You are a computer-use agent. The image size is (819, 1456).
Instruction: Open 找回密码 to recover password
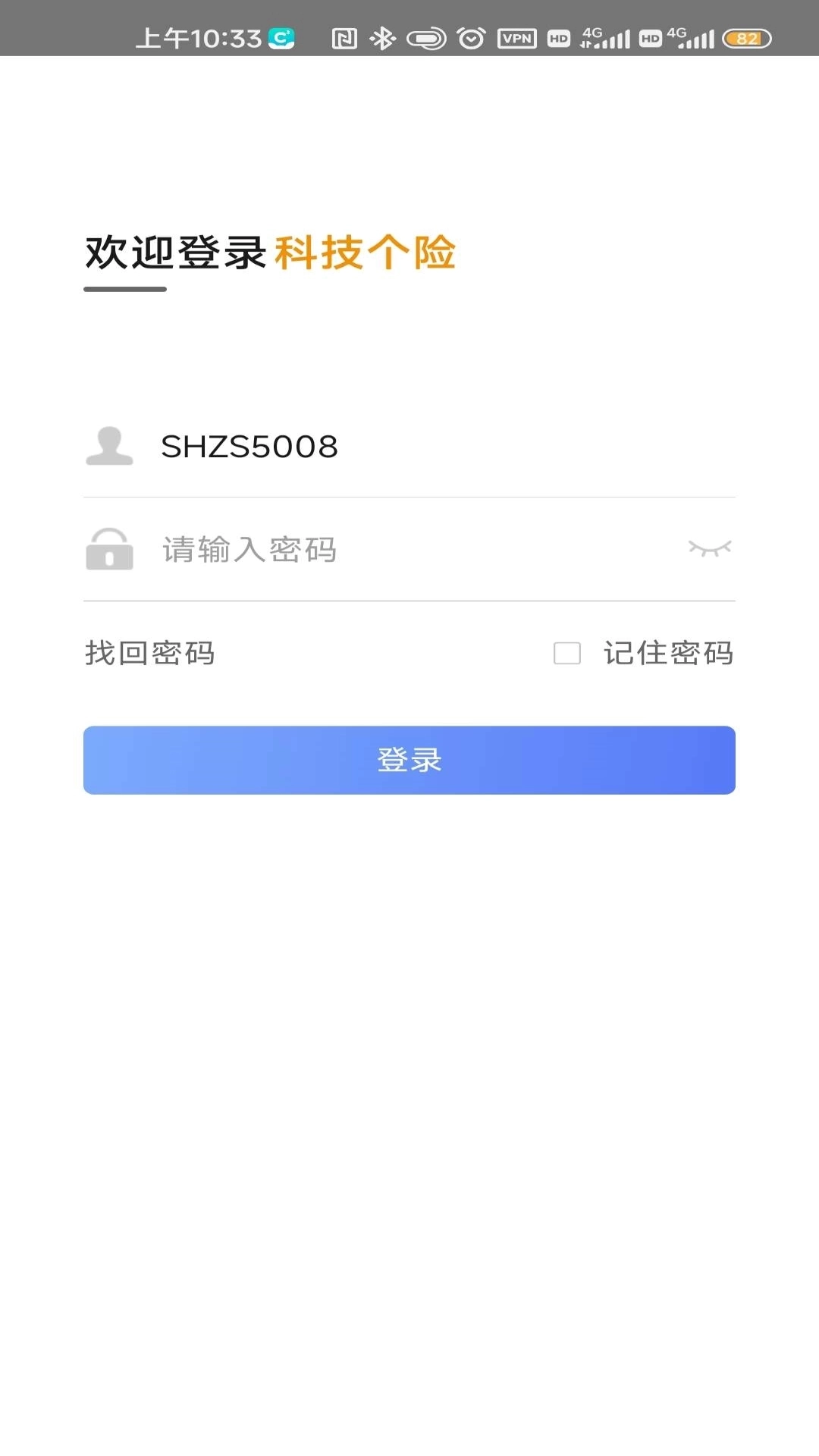click(x=149, y=653)
